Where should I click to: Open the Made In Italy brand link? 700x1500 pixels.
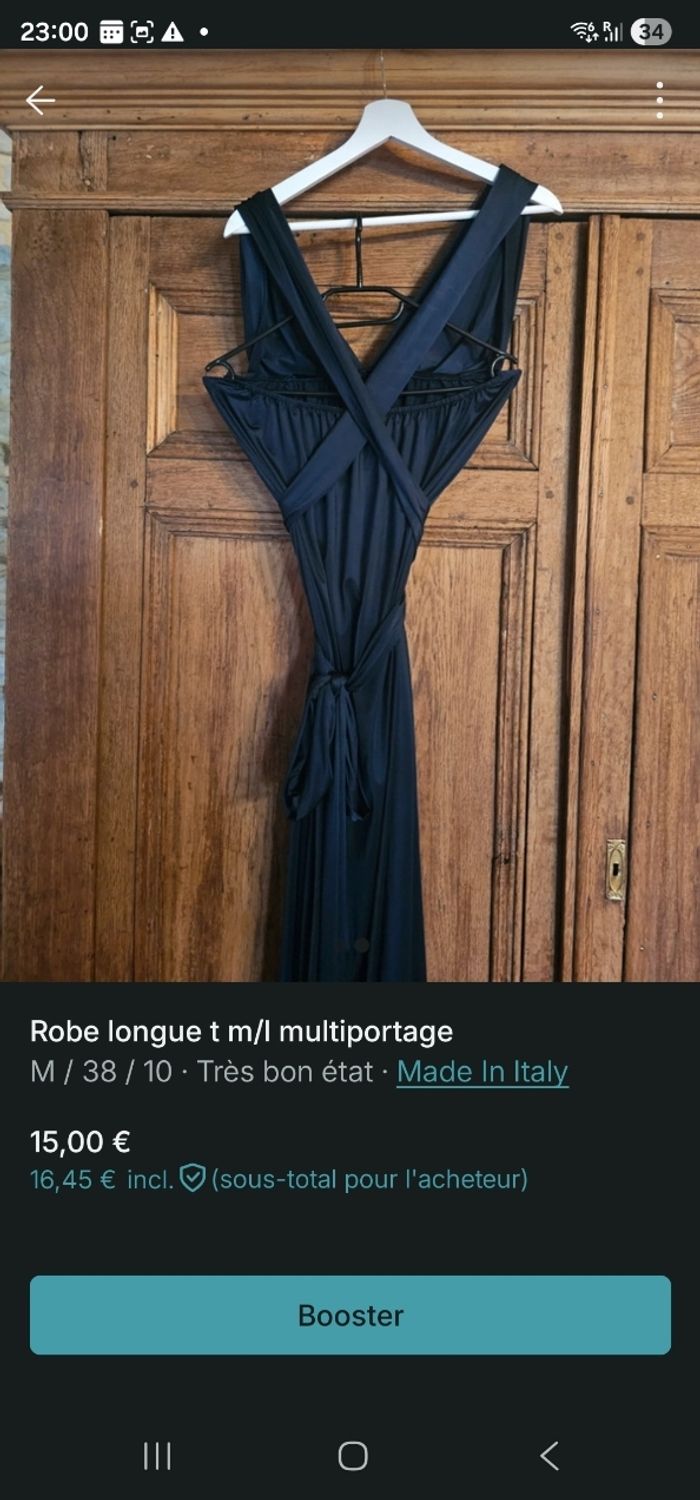[482, 1072]
